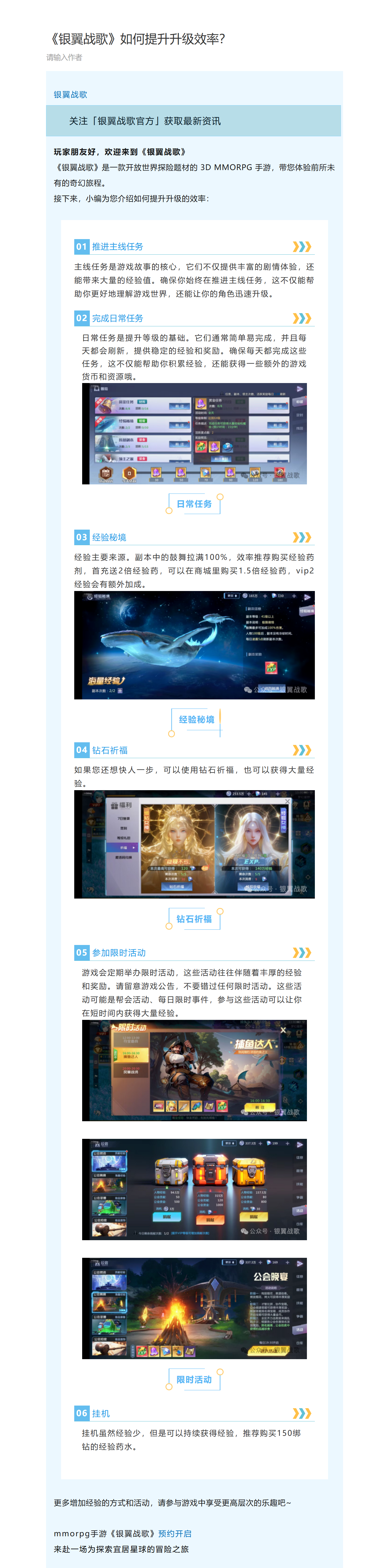The width and height of the screenshot is (380, 1568).
Task: Tap the author input field
Action: (x=65, y=58)
